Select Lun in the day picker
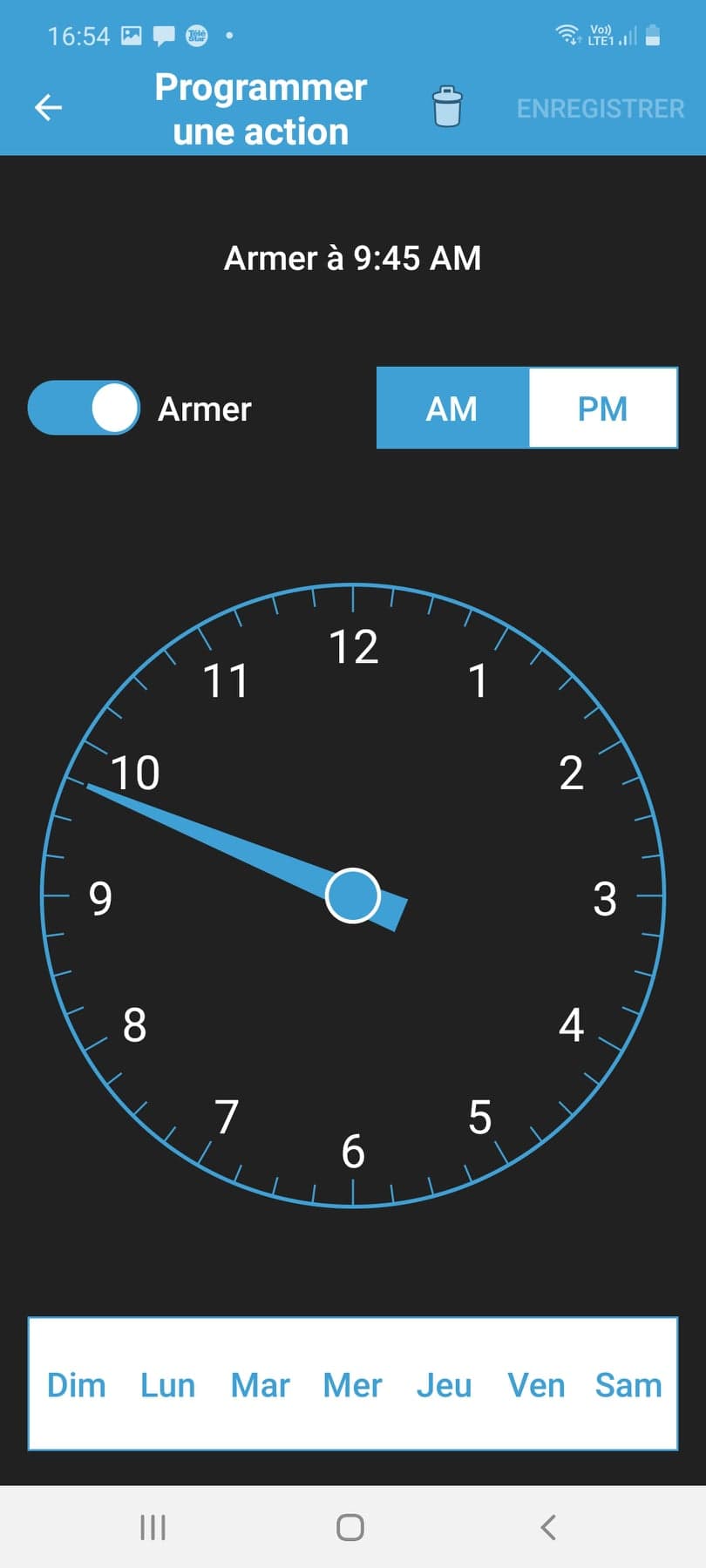Viewport: 706px width, 1568px height. [168, 1385]
